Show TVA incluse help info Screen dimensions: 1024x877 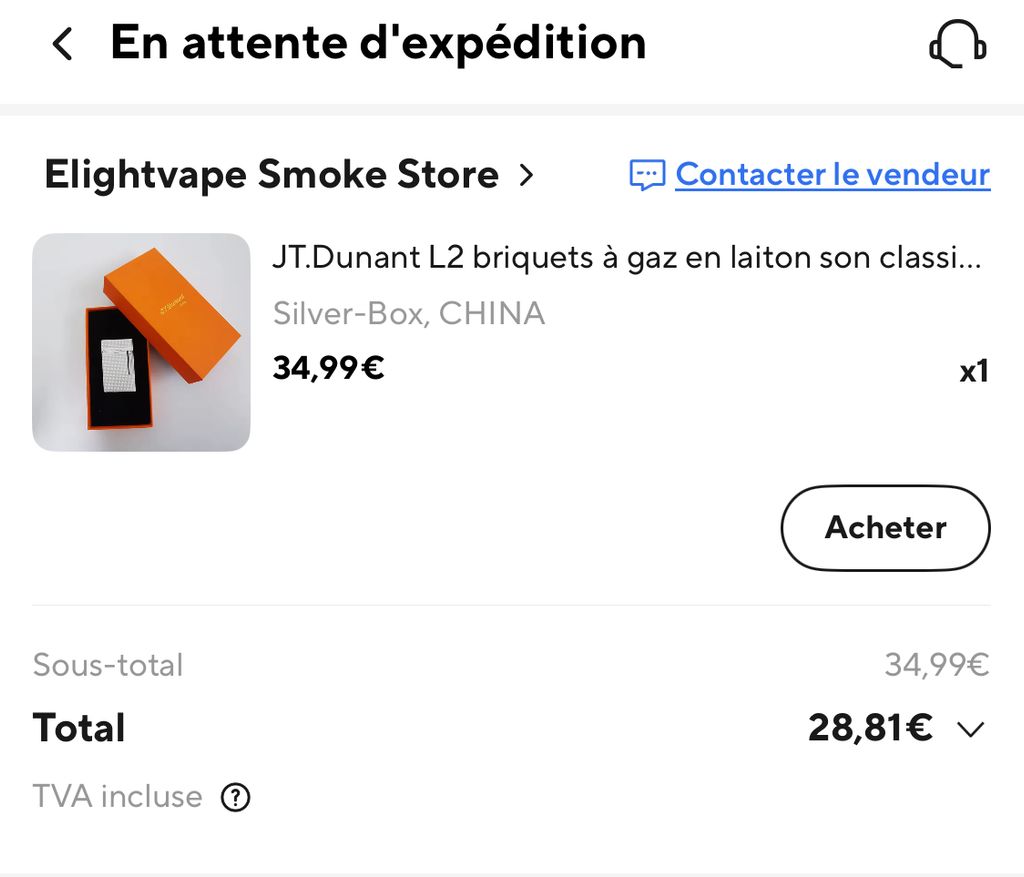pyautogui.click(x=235, y=798)
